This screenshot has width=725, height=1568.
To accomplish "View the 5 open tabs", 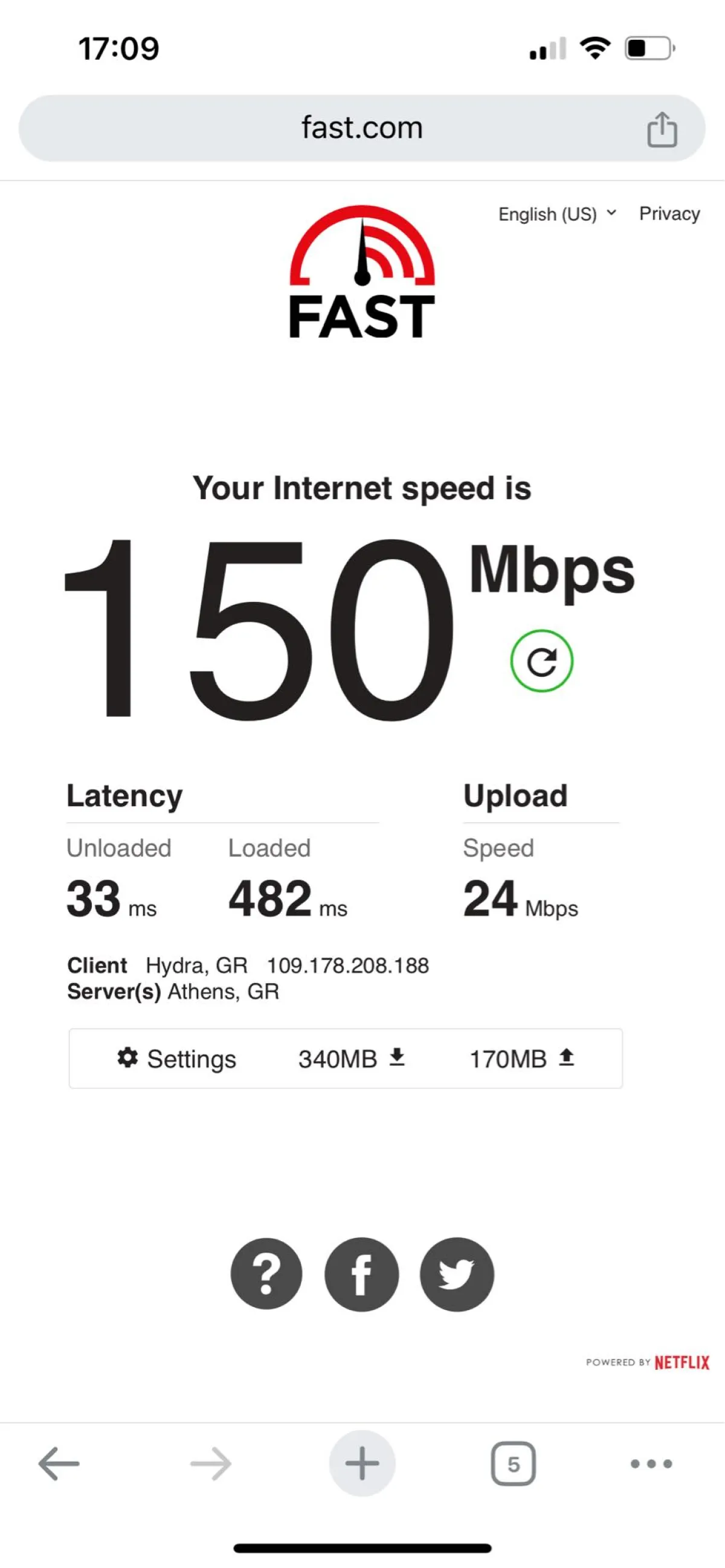I will [x=513, y=1463].
